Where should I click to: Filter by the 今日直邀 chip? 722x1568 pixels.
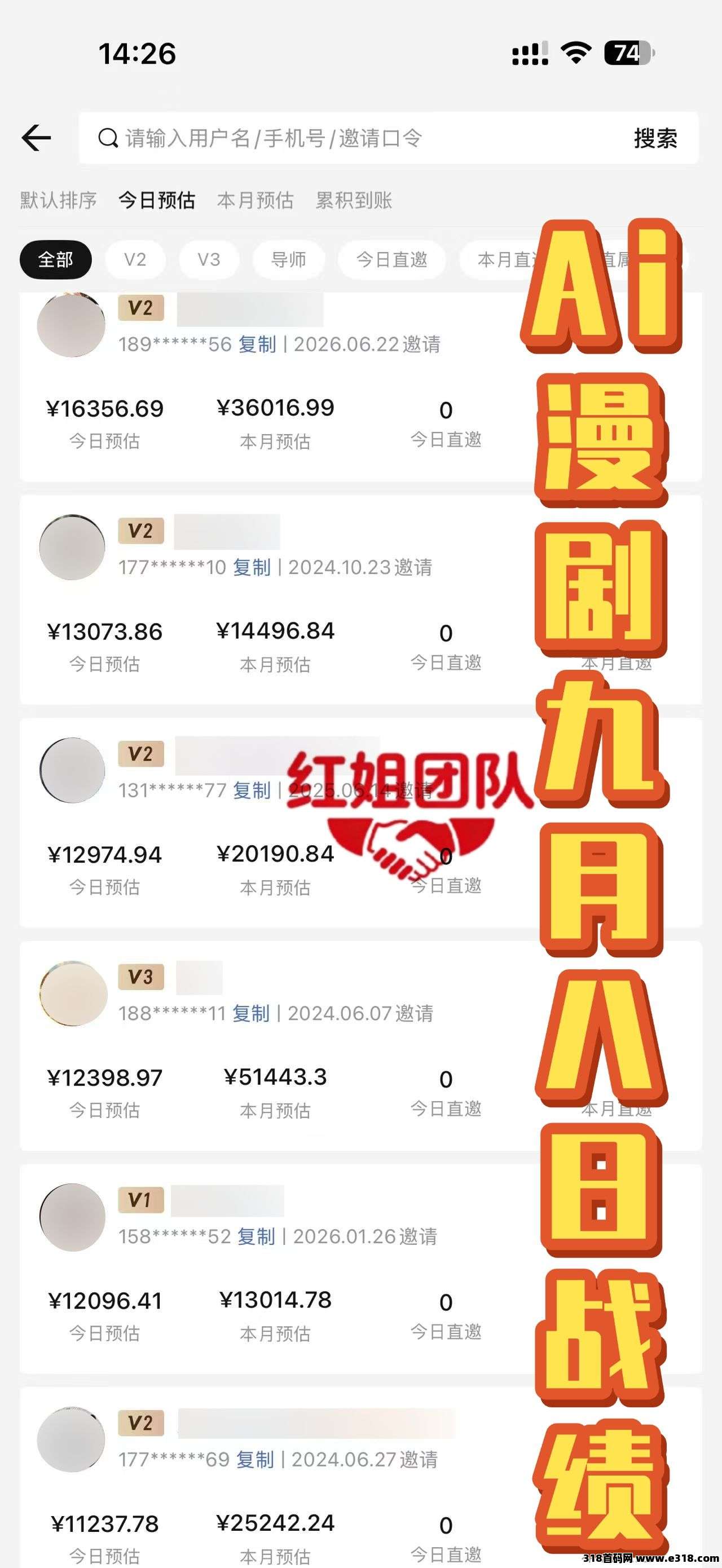(391, 260)
